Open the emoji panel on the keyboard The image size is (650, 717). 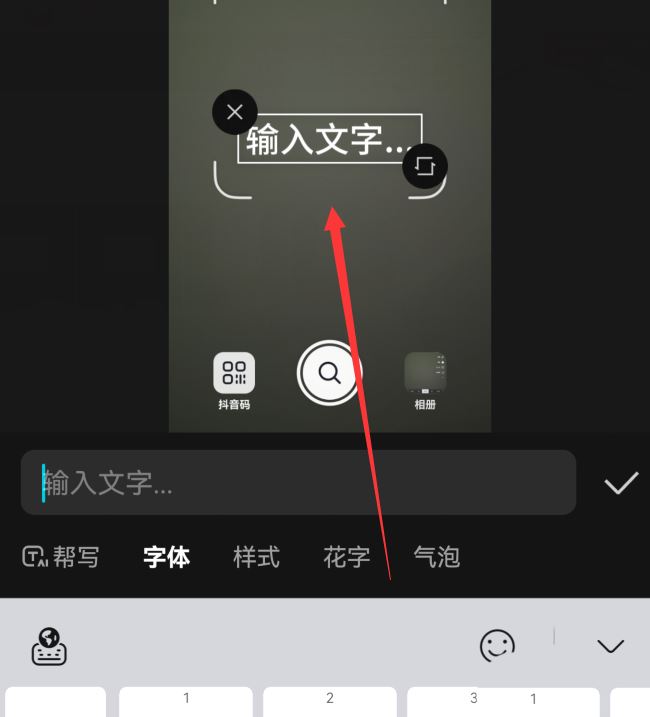[497, 646]
